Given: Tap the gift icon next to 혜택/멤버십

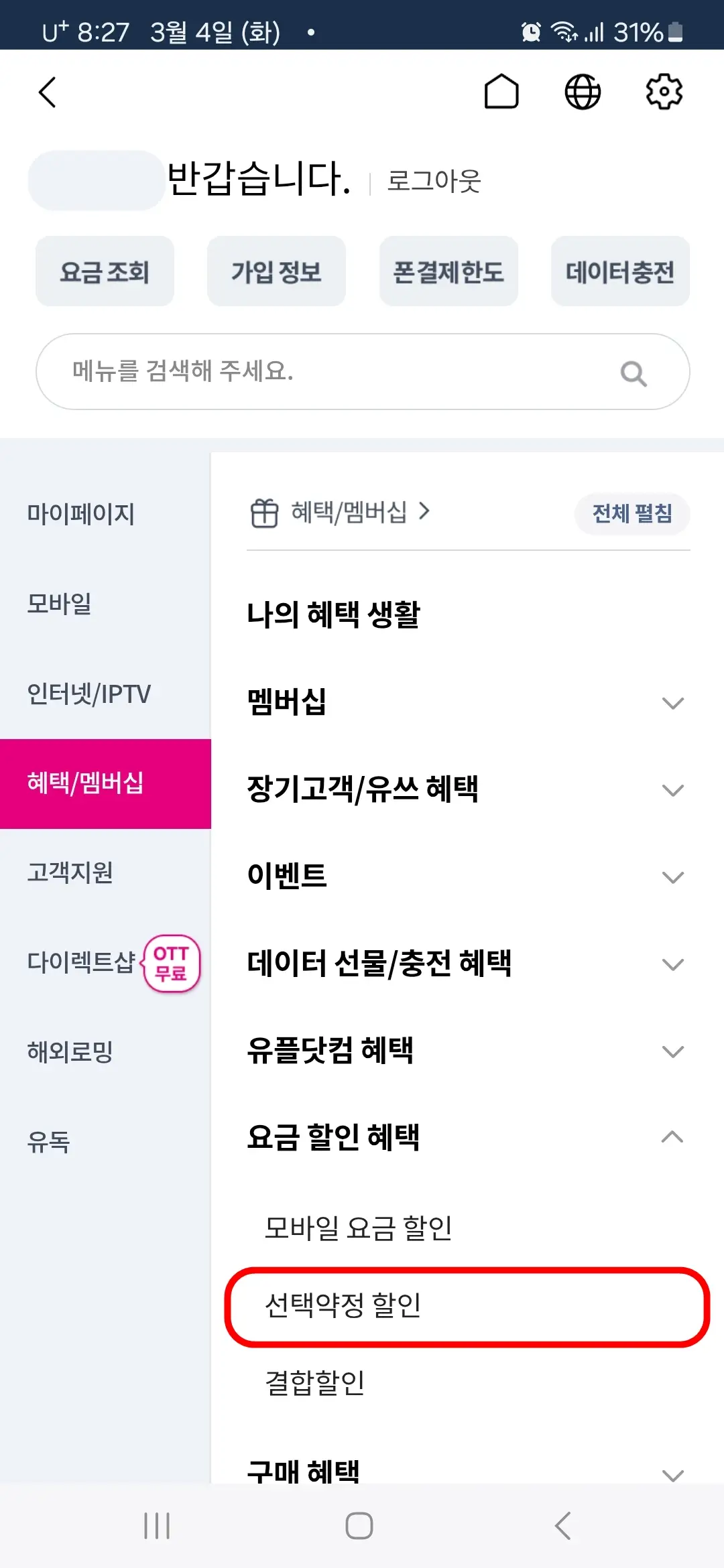Looking at the screenshot, I should [265, 513].
